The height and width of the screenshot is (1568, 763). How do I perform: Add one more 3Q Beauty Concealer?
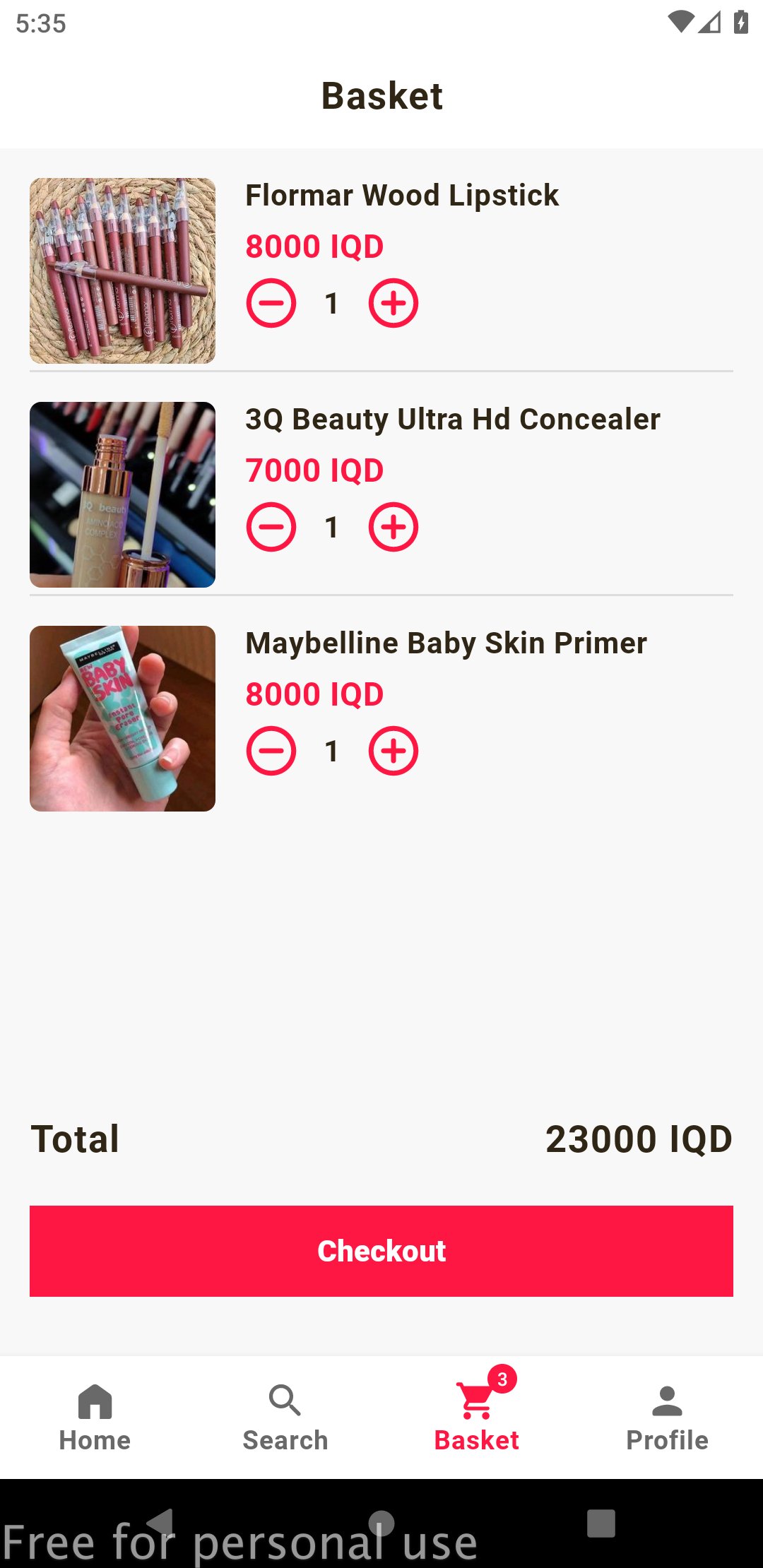coord(394,528)
